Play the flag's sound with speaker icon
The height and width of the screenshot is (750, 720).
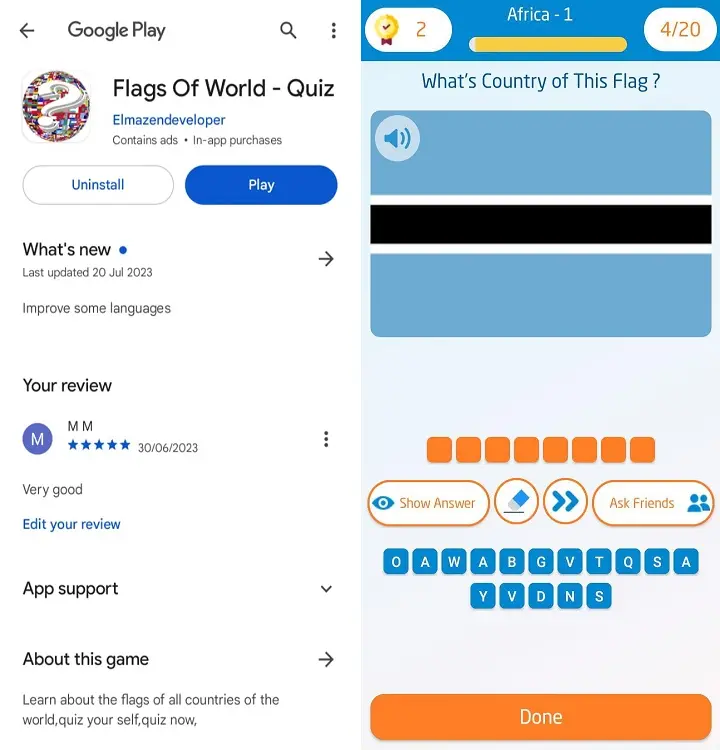coord(397,138)
